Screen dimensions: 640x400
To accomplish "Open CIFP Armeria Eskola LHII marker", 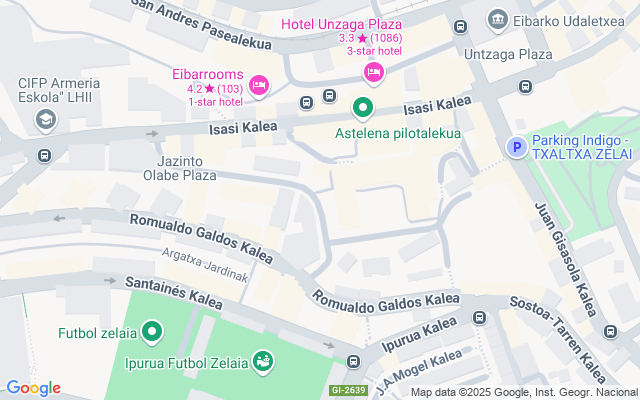I will click(x=44, y=120).
